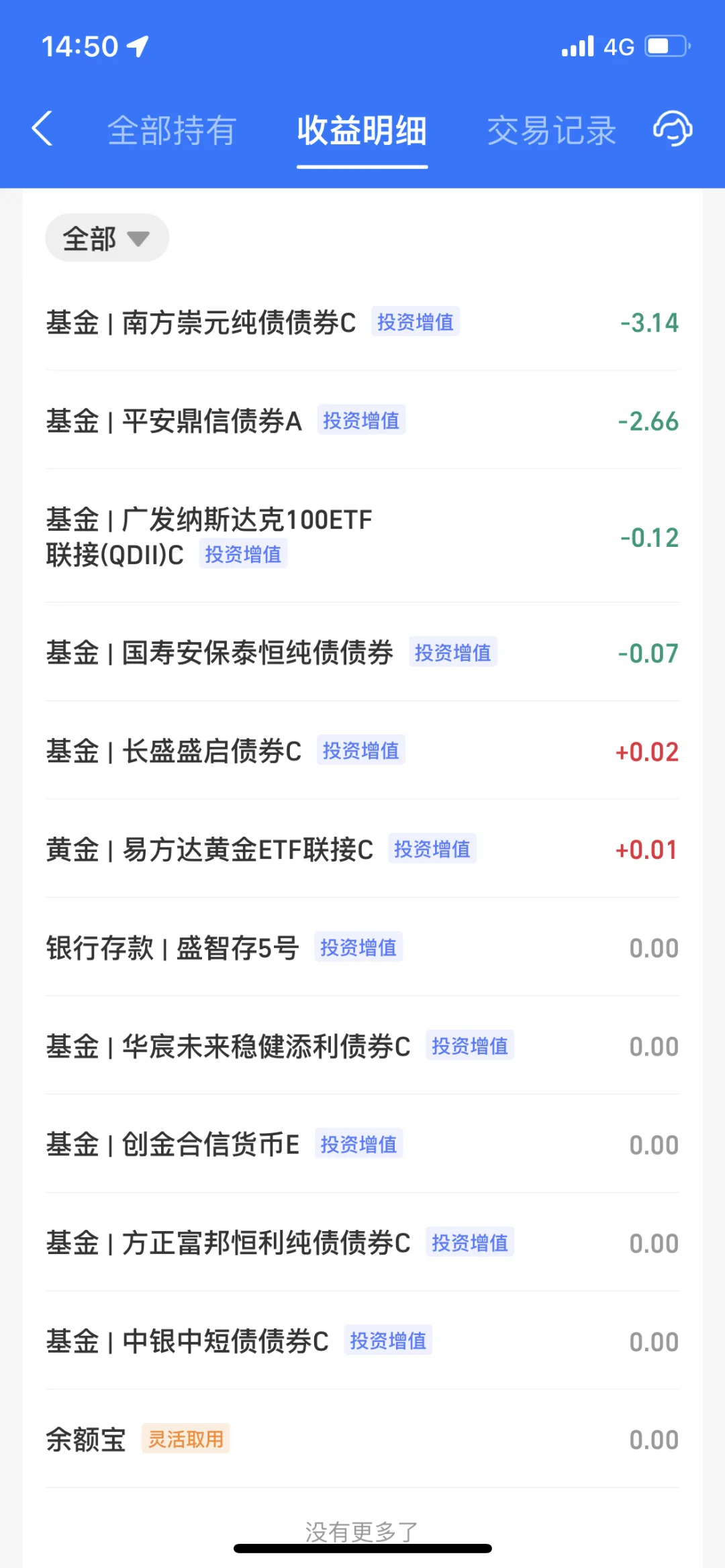Go back using the top-left arrow
725x1568 pixels.
coord(42,129)
